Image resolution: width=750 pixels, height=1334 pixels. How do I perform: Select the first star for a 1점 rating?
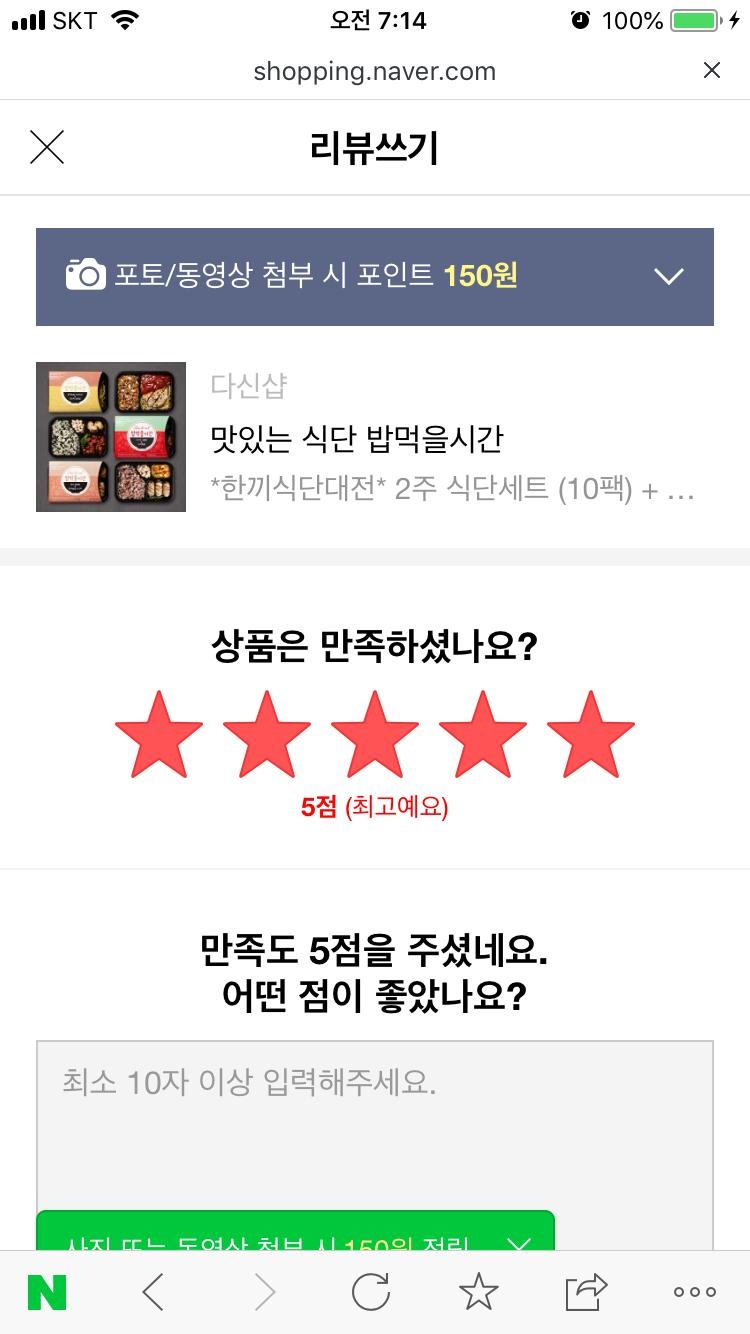point(158,733)
